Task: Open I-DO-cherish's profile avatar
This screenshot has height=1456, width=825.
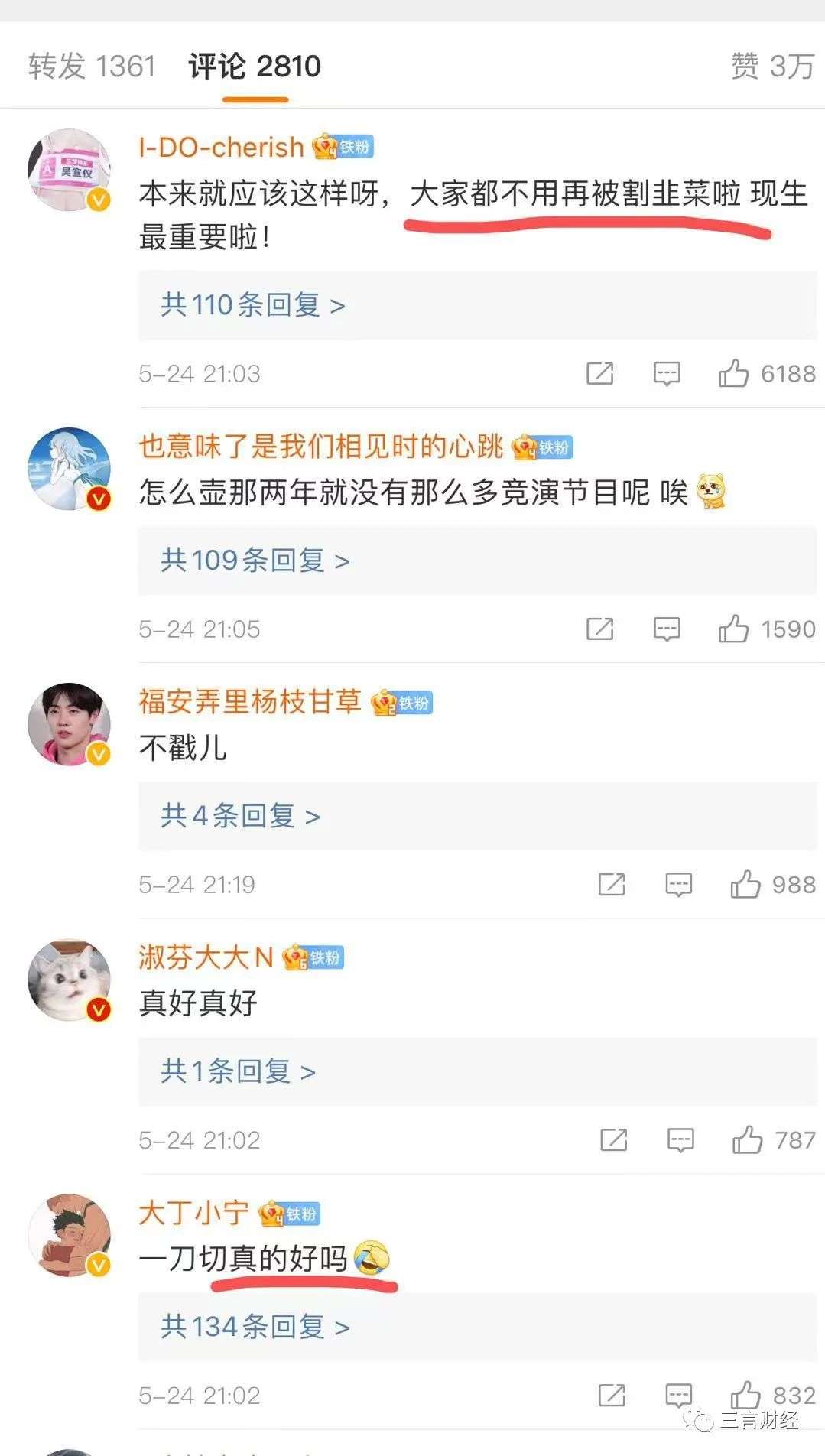Action: click(x=70, y=170)
